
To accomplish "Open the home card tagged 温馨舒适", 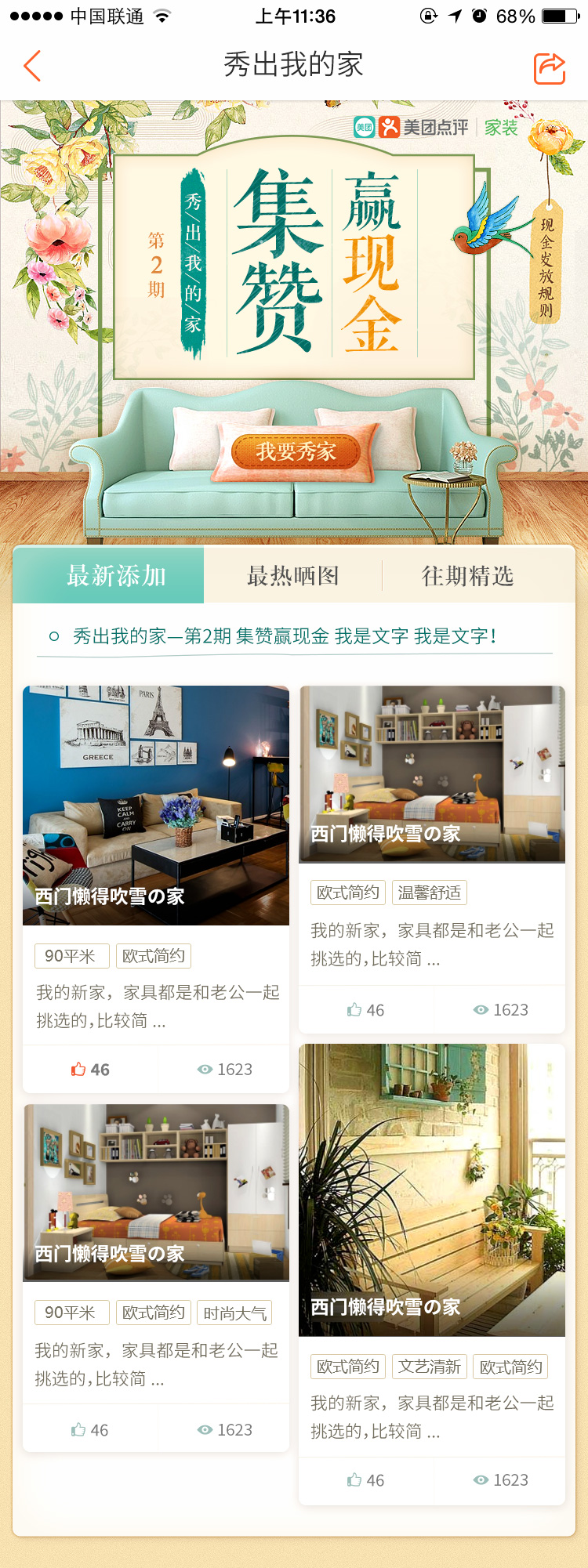I will click(x=432, y=773).
